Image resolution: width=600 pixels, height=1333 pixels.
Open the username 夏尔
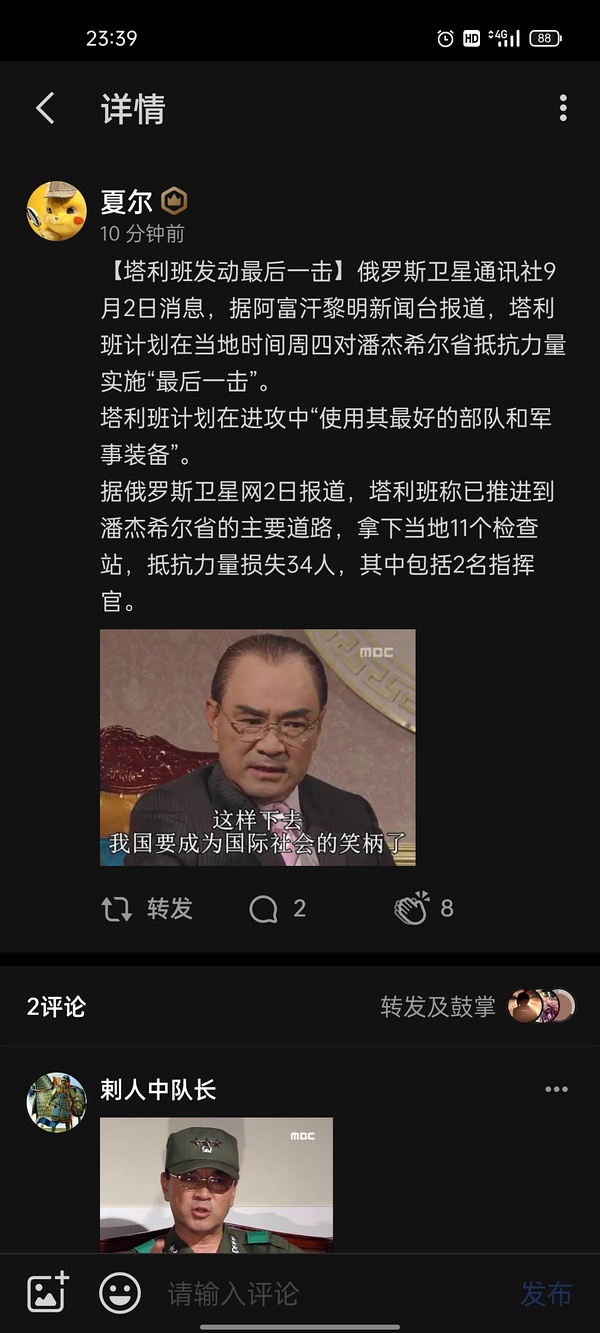(x=126, y=202)
